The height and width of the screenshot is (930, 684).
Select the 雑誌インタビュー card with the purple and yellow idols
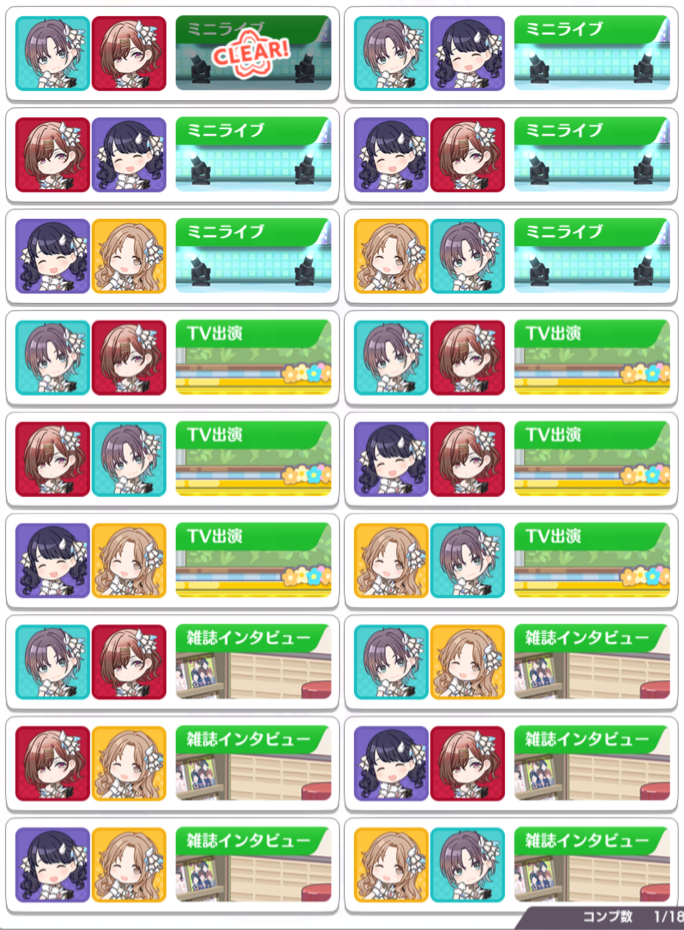coord(172,864)
